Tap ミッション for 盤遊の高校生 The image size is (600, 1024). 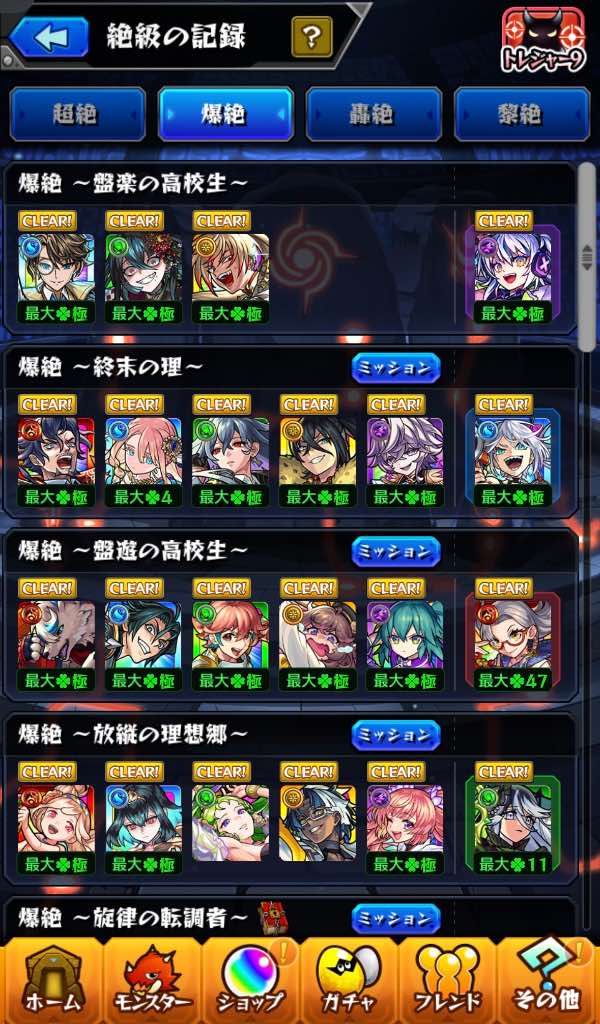(396, 551)
